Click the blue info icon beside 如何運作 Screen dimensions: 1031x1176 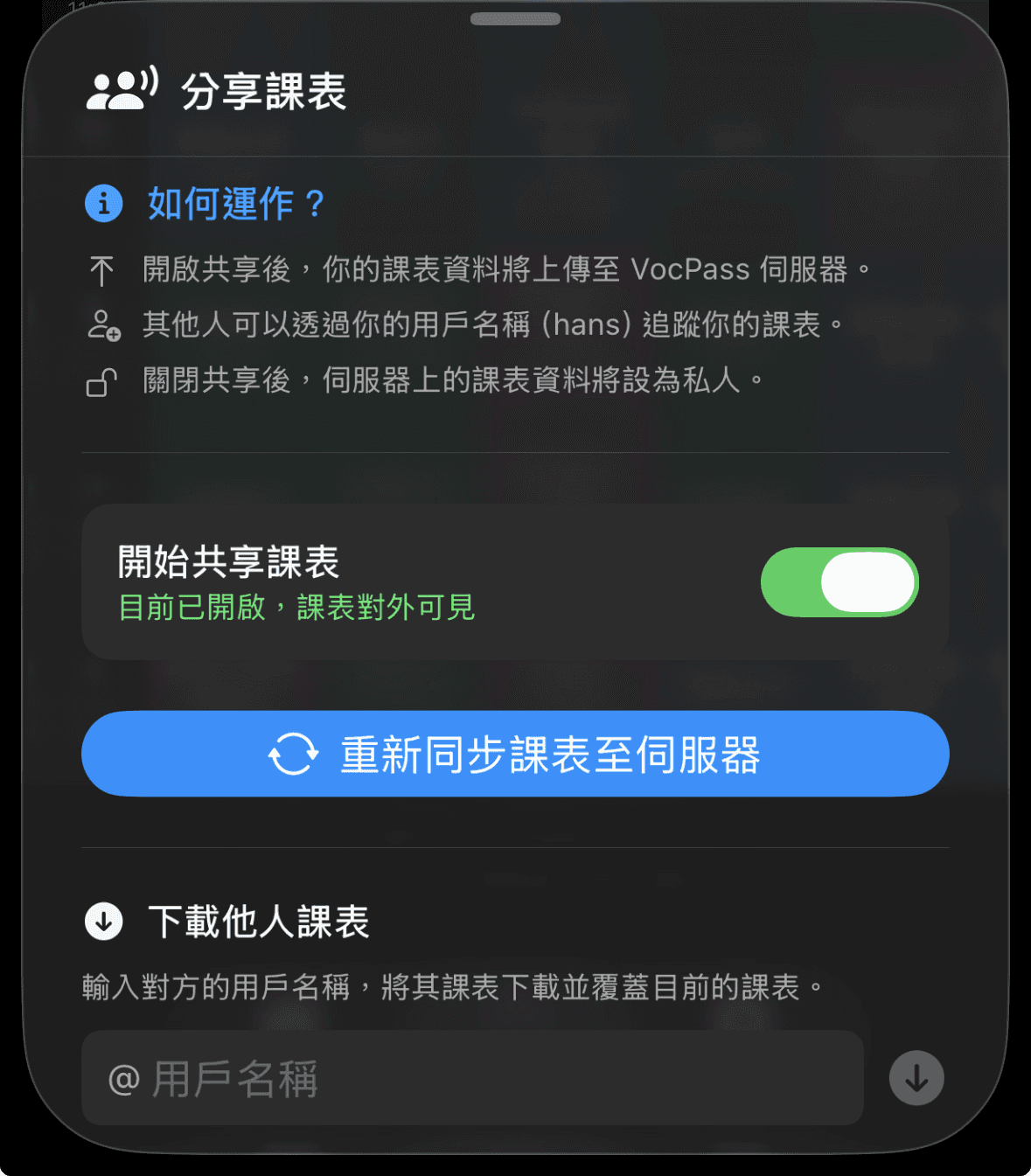(102, 204)
